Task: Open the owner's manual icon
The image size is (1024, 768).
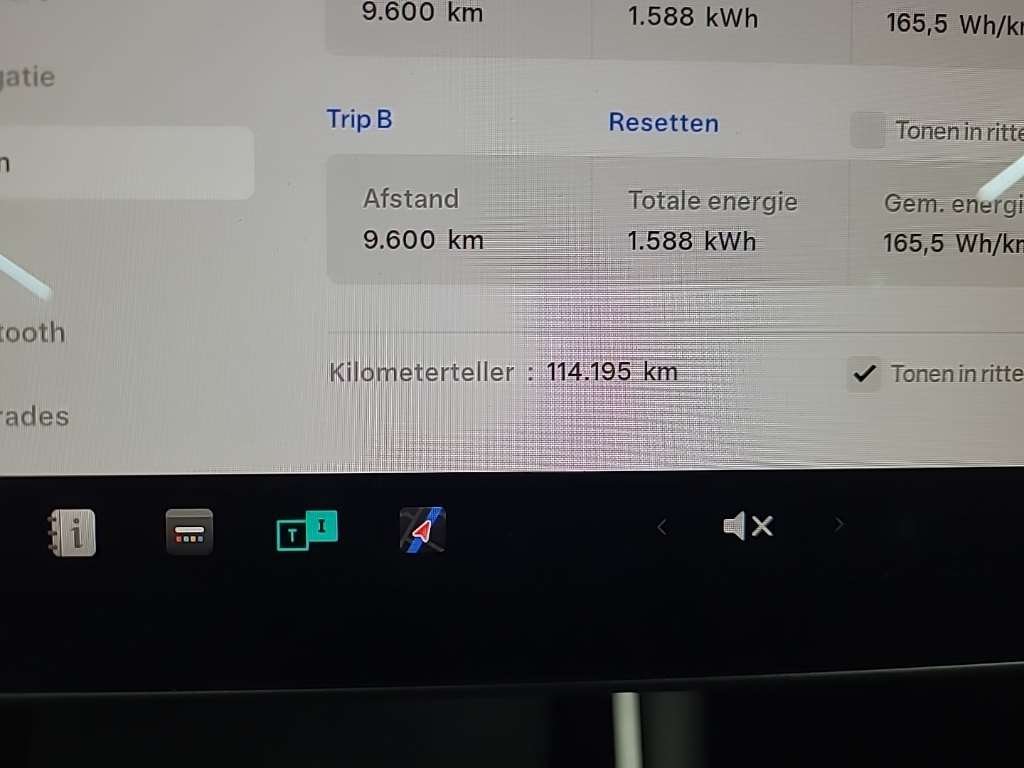Action: coord(73,532)
